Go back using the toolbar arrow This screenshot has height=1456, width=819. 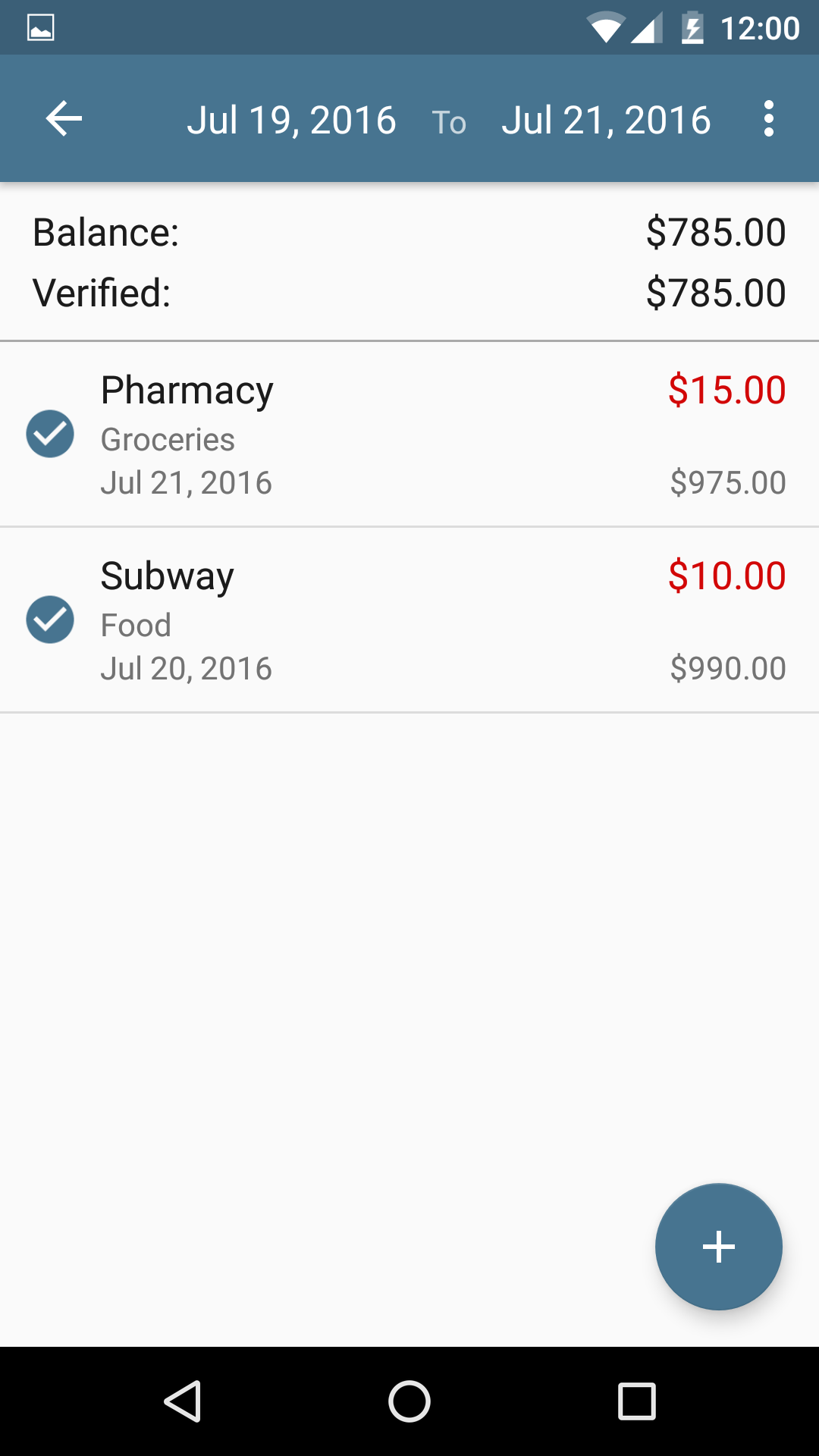click(x=64, y=119)
